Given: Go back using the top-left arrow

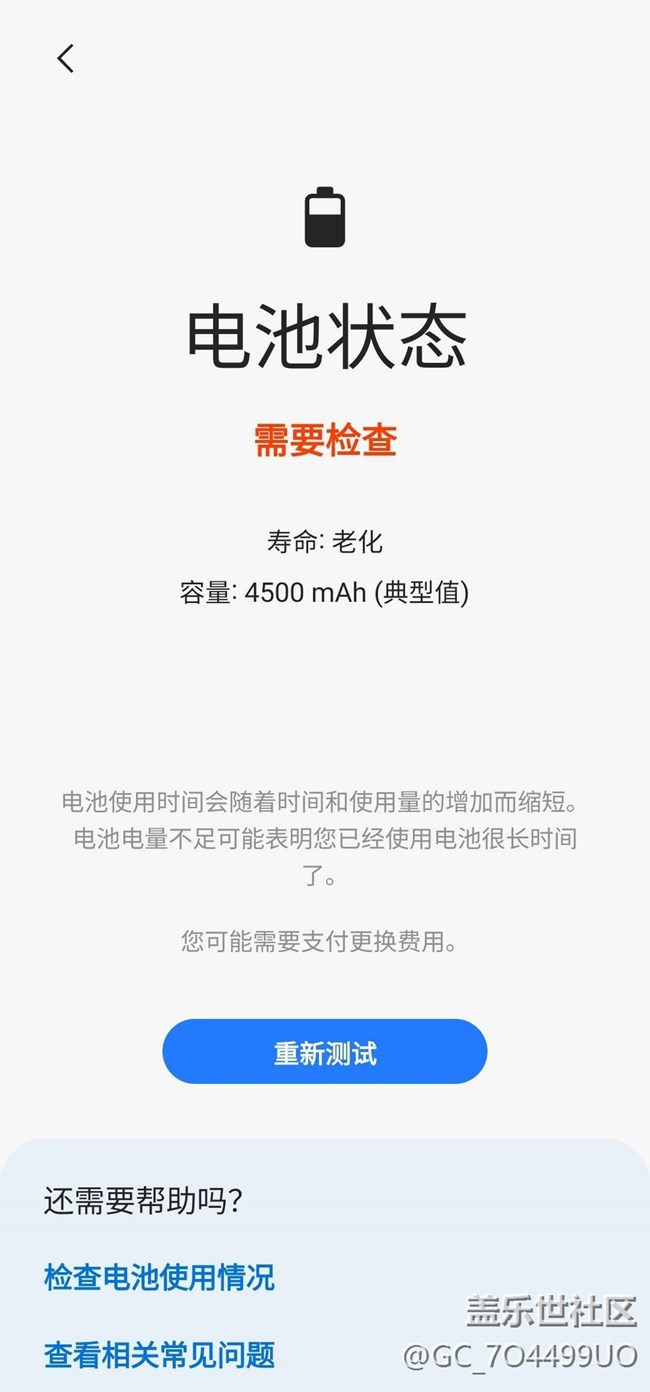Looking at the screenshot, I should pyautogui.click(x=66, y=59).
